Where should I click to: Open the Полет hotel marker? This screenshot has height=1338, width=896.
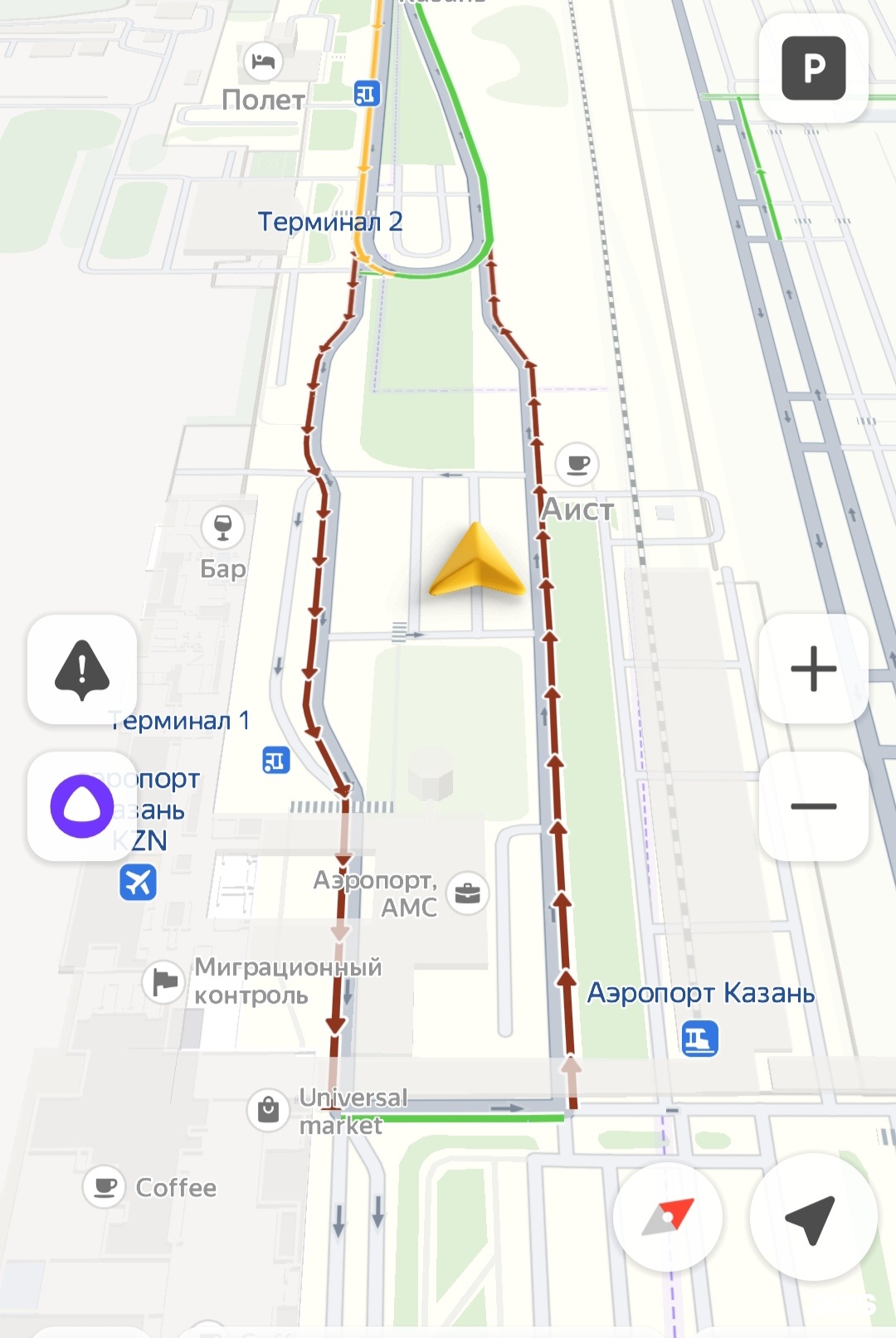point(263,61)
